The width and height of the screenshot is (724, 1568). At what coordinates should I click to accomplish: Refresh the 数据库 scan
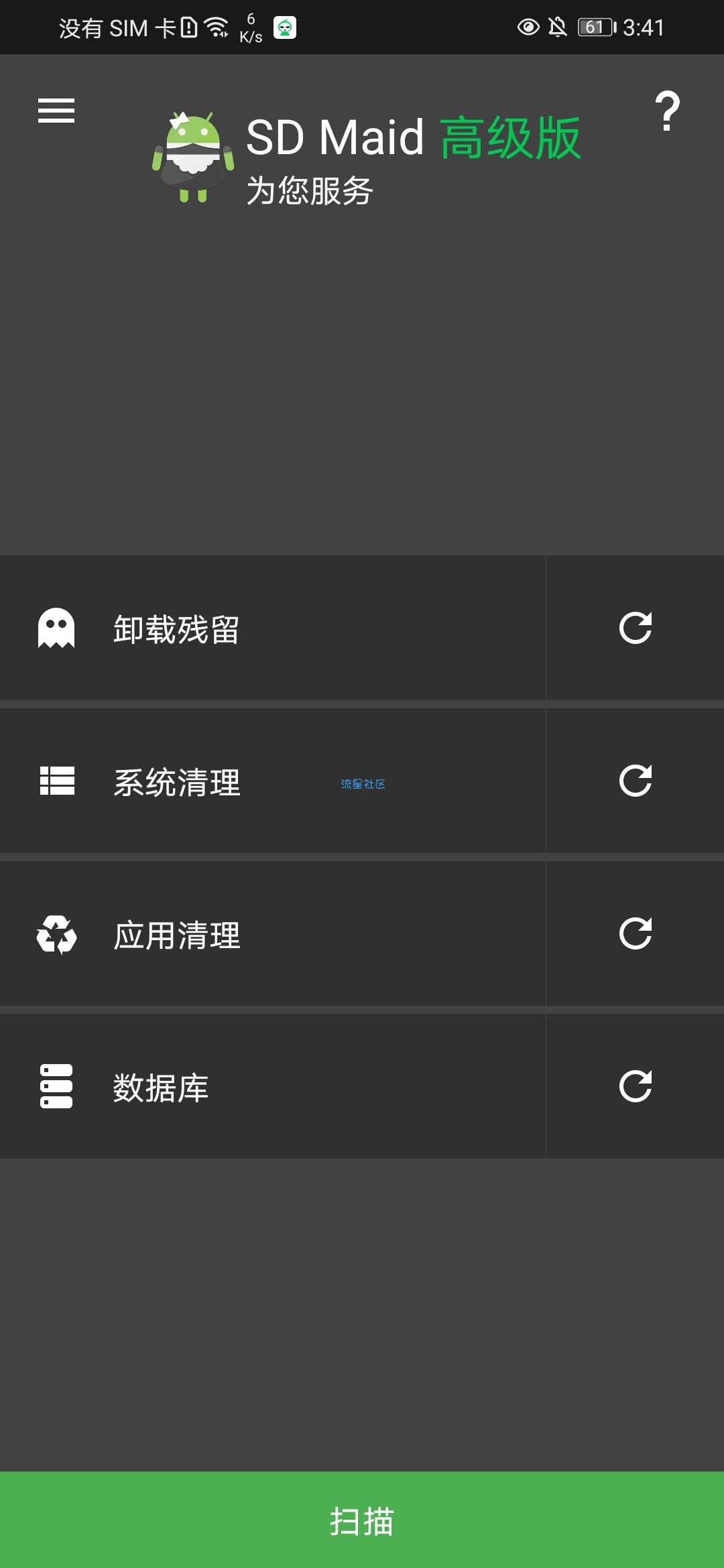635,1087
